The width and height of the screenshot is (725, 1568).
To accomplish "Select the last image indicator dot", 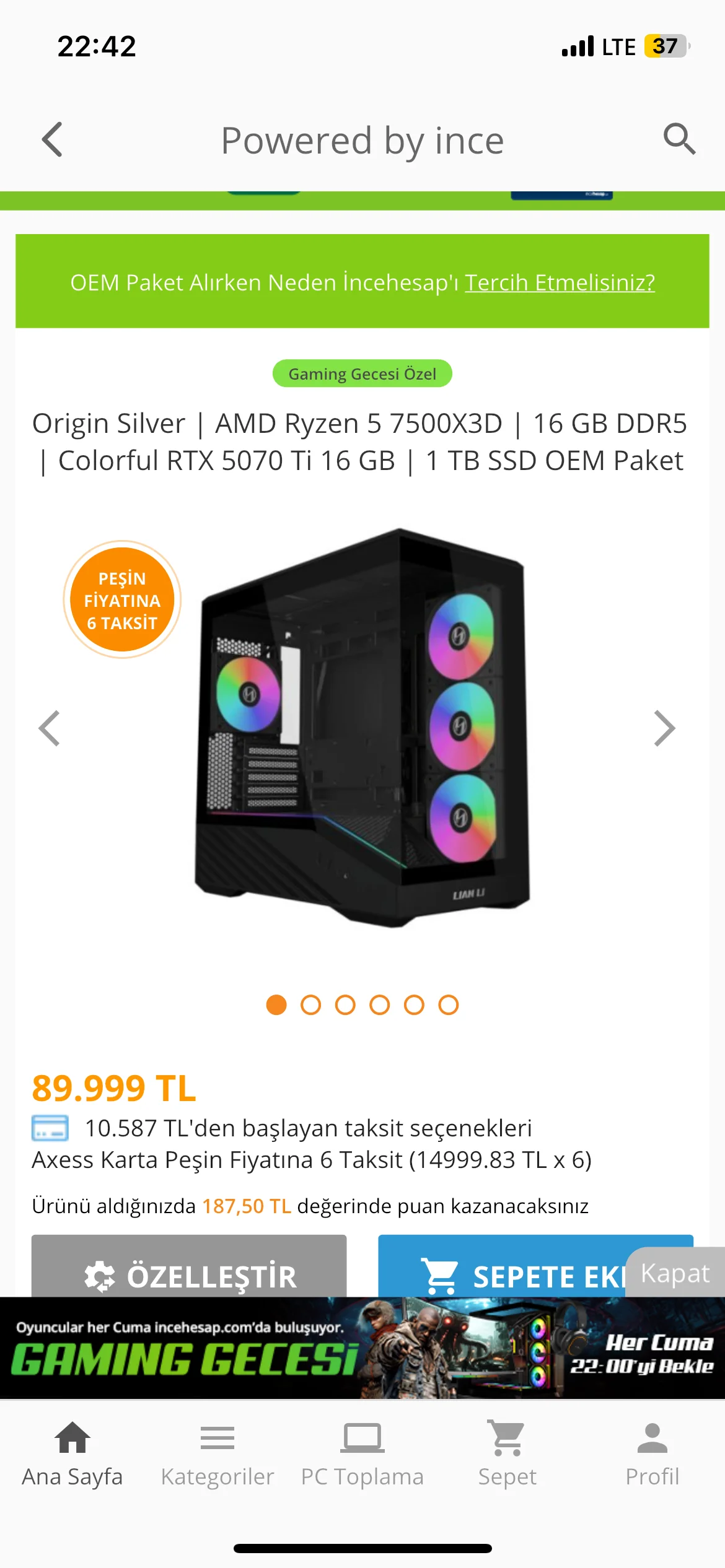I will point(449,1004).
